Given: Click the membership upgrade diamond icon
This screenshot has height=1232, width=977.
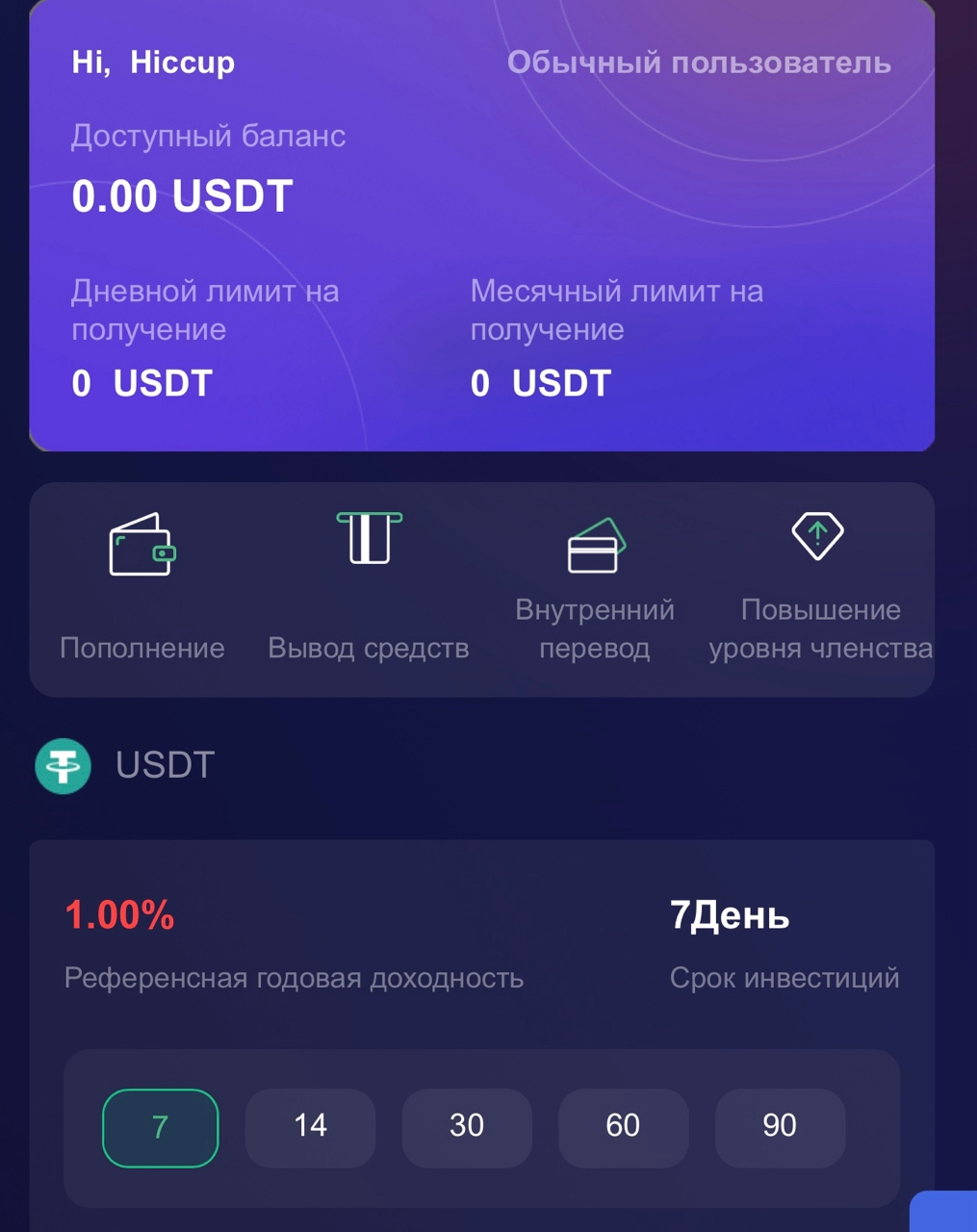Looking at the screenshot, I should [x=818, y=537].
